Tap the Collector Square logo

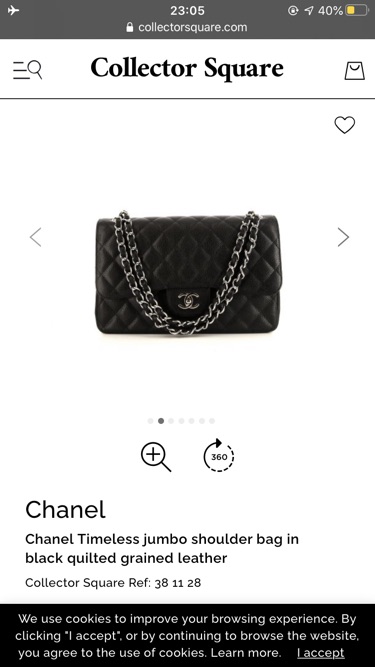(187, 68)
